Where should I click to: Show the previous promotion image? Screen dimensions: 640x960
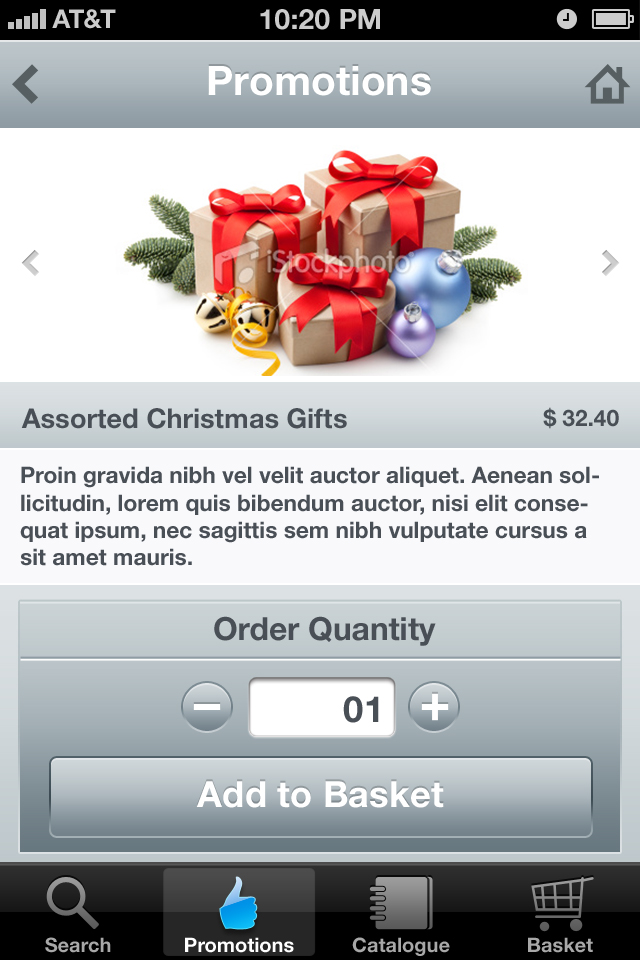pos(30,262)
